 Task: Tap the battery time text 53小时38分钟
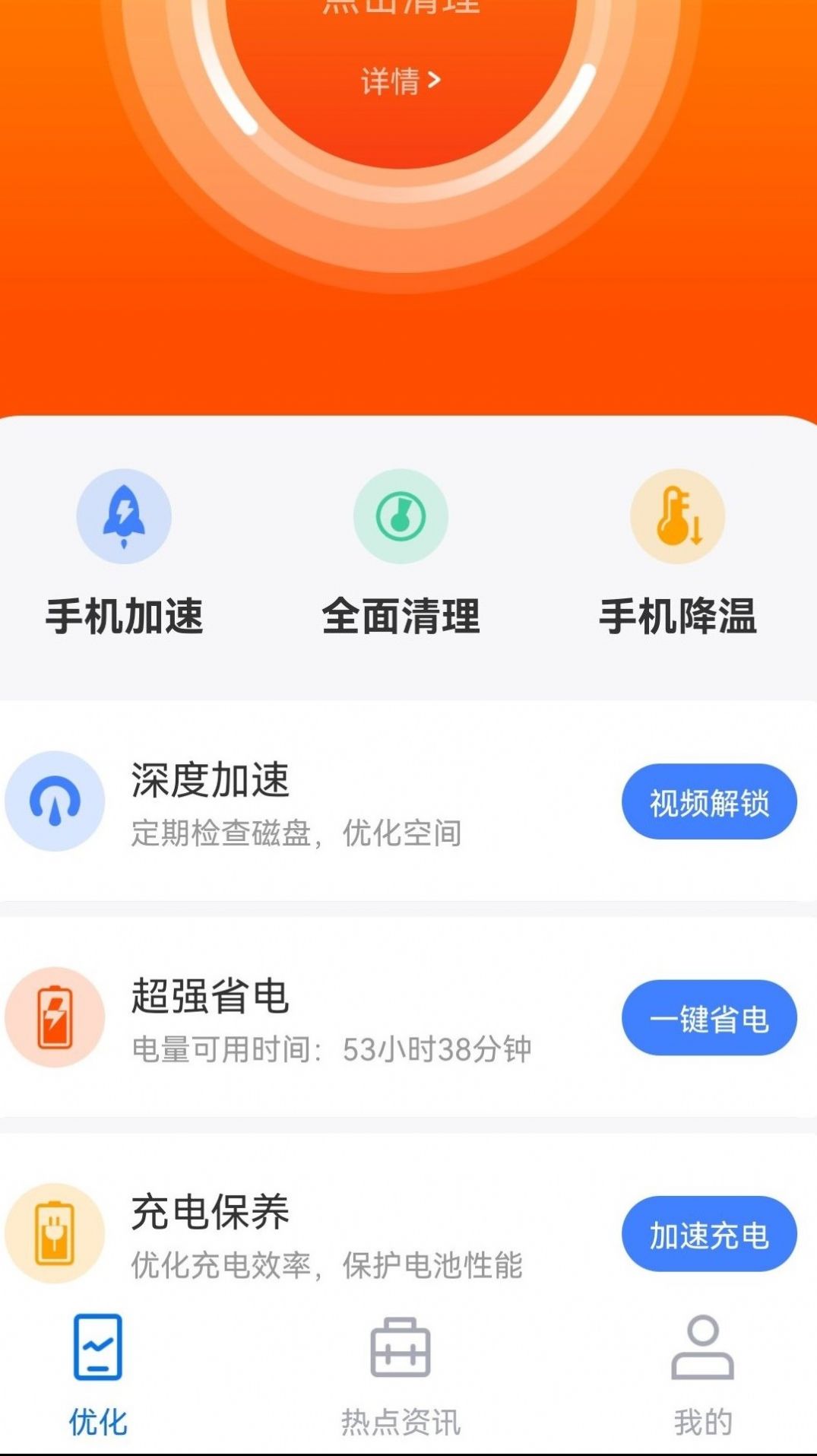[x=439, y=1051]
